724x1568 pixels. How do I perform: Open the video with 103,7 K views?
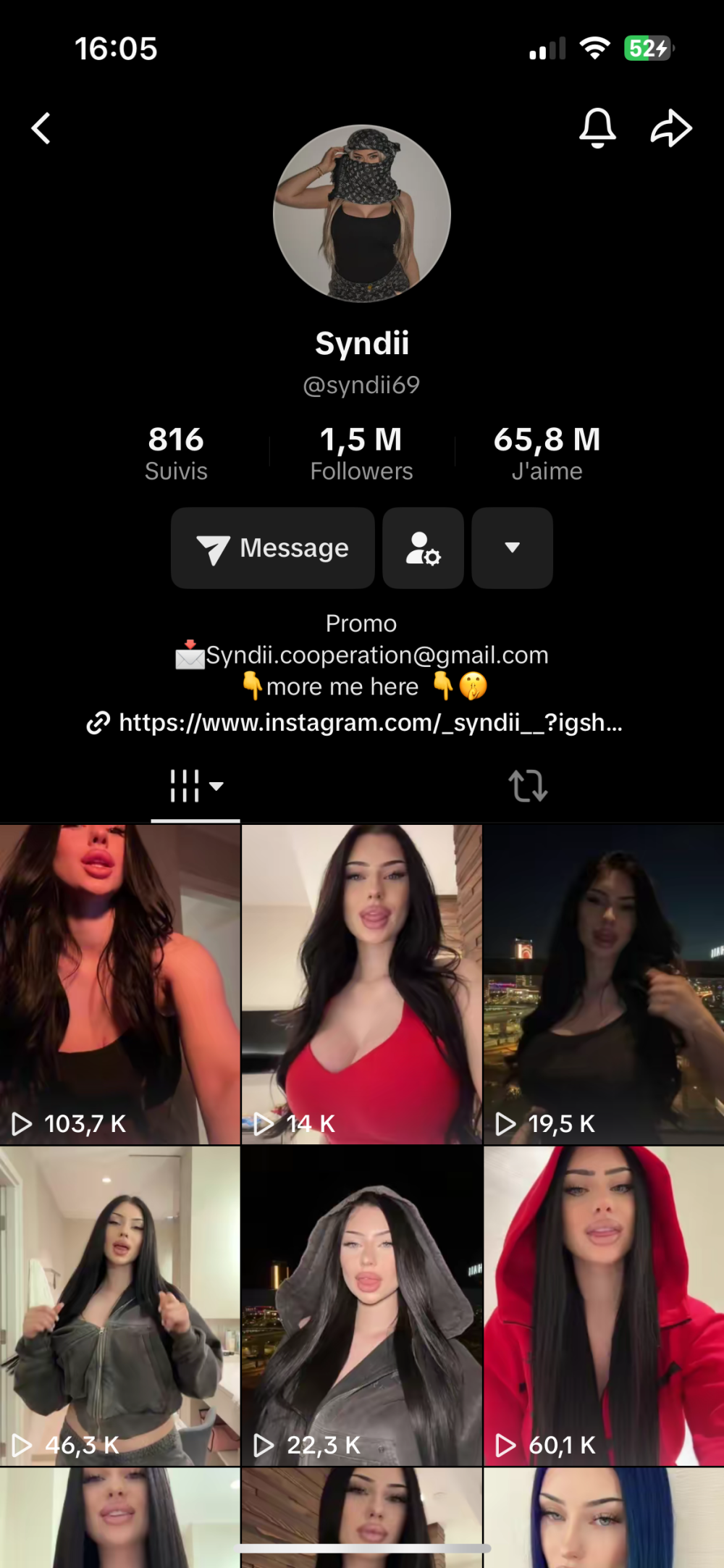pos(119,985)
